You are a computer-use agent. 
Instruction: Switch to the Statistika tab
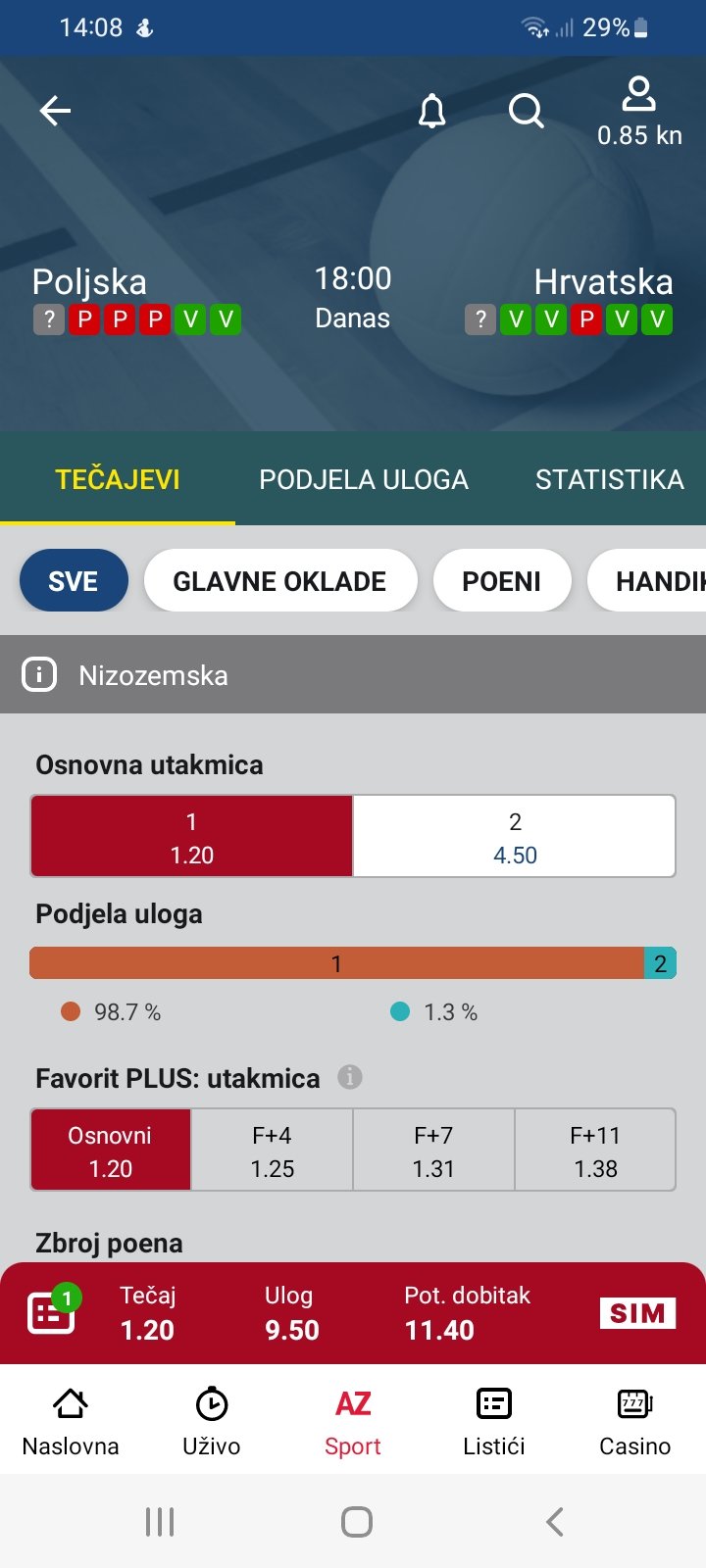coord(609,479)
